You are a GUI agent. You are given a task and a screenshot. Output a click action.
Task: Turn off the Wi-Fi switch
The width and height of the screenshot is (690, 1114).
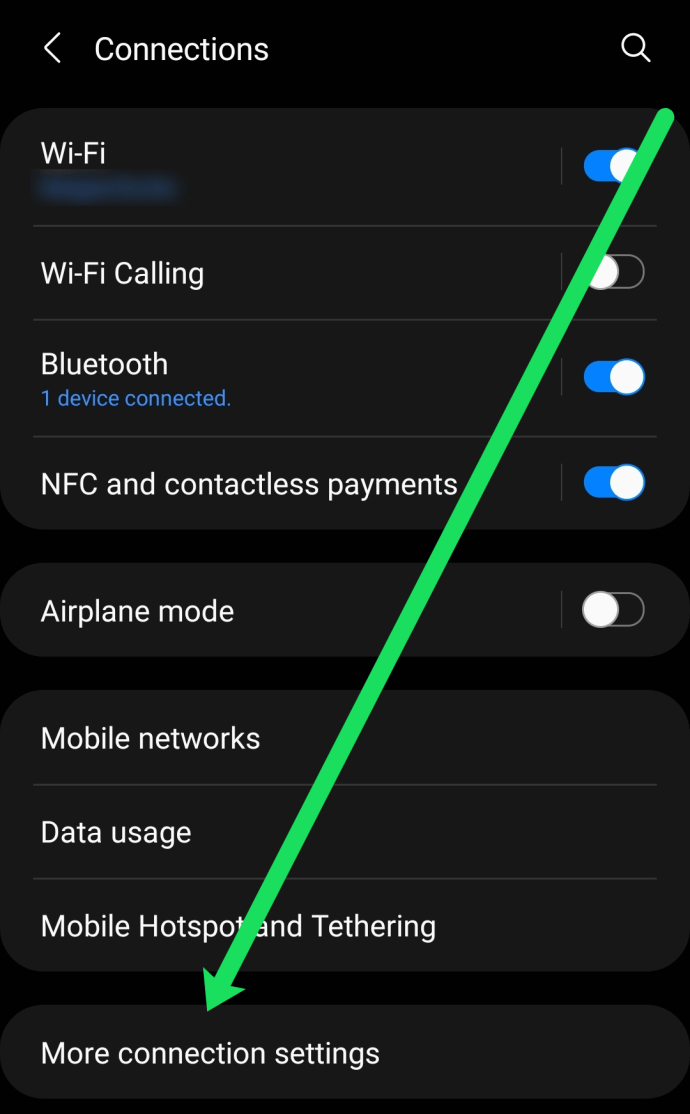tap(613, 166)
